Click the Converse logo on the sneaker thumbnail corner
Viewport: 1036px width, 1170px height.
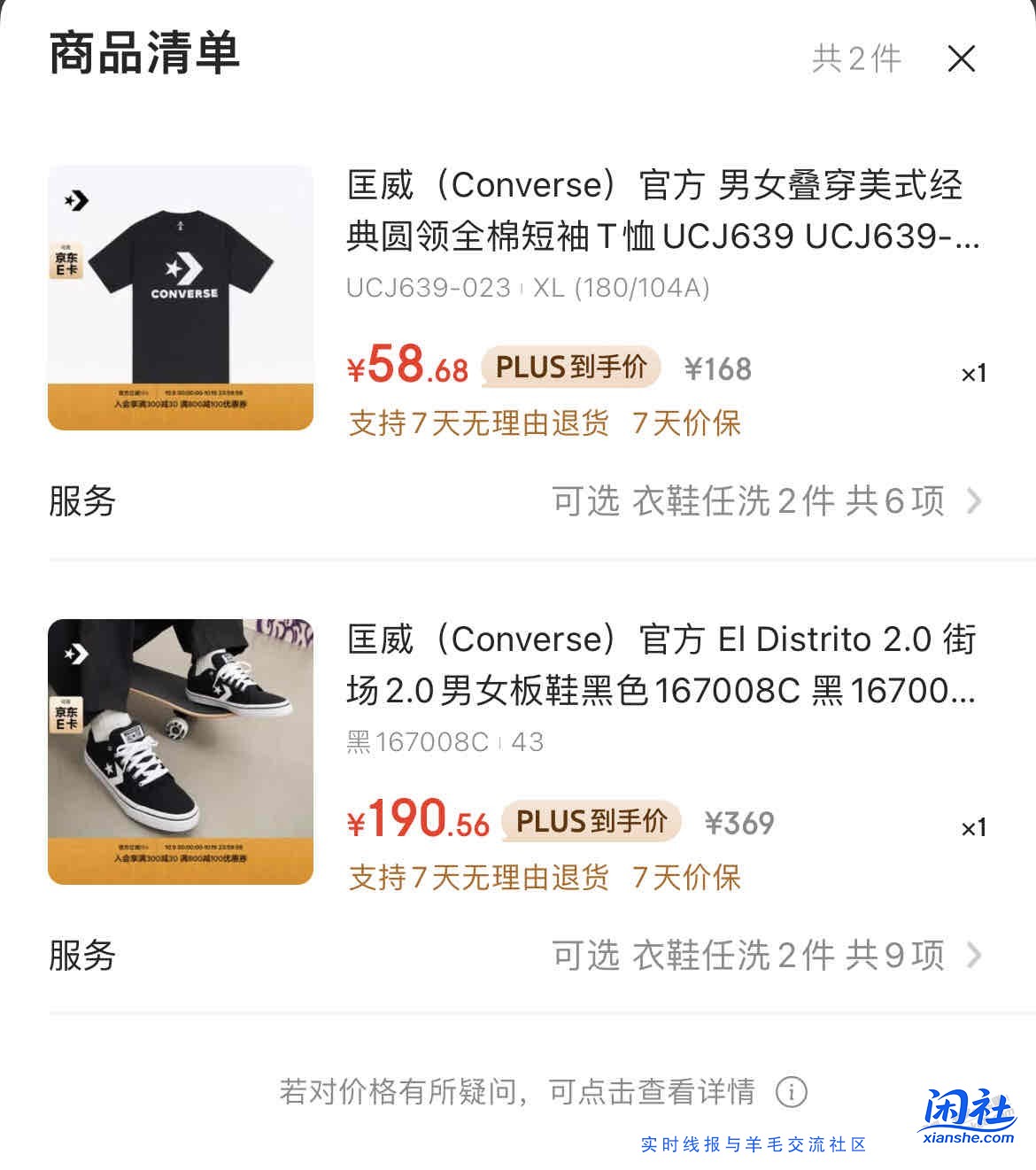pyautogui.click(x=76, y=652)
